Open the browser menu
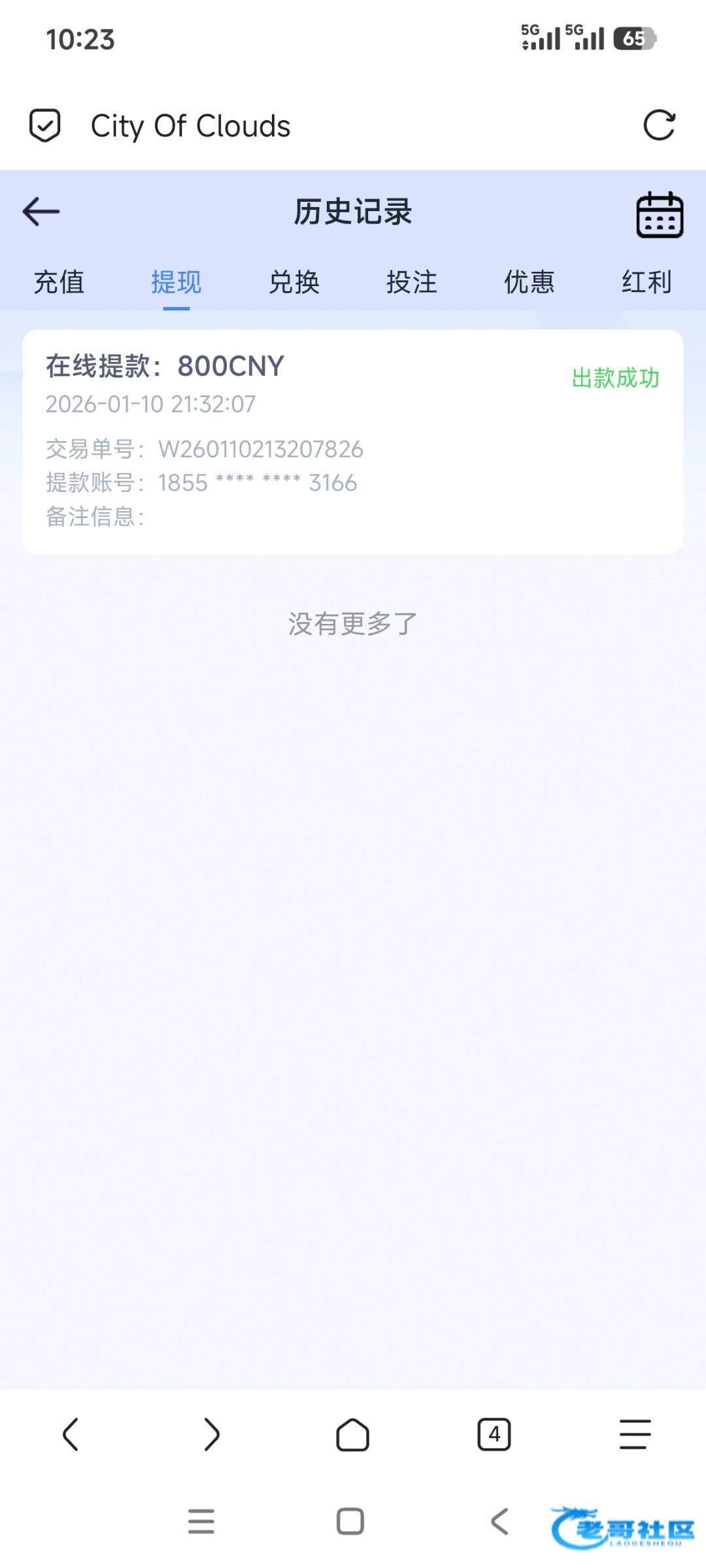Screen dimensions: 706x1568 click(635, 1434)
